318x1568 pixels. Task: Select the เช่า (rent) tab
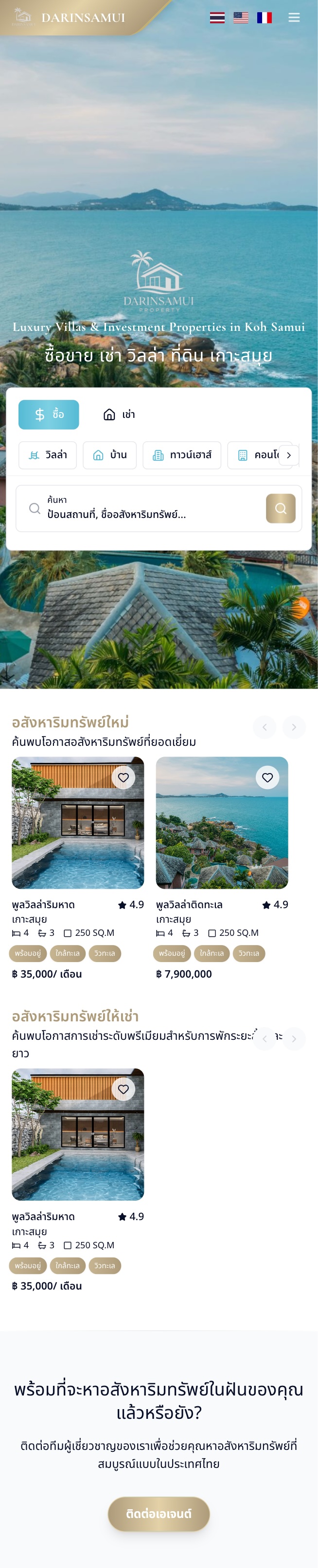click(119, 414)
